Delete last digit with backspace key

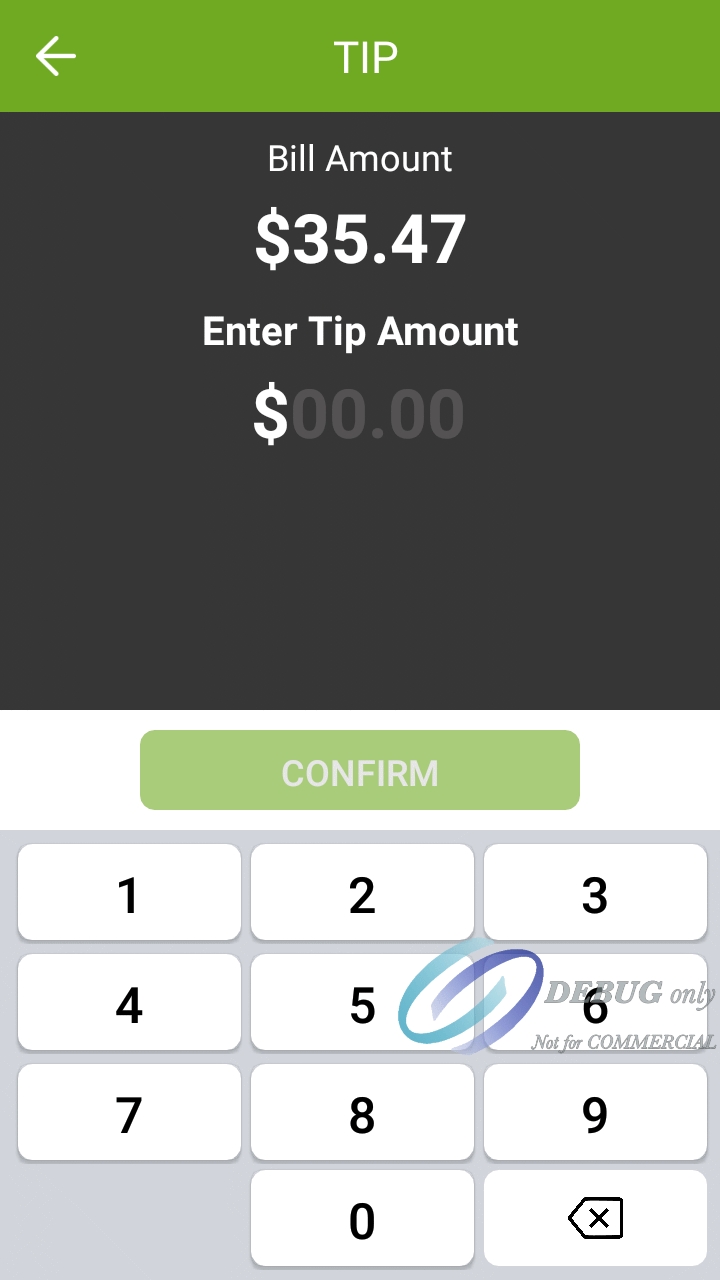click(595, 1219)
